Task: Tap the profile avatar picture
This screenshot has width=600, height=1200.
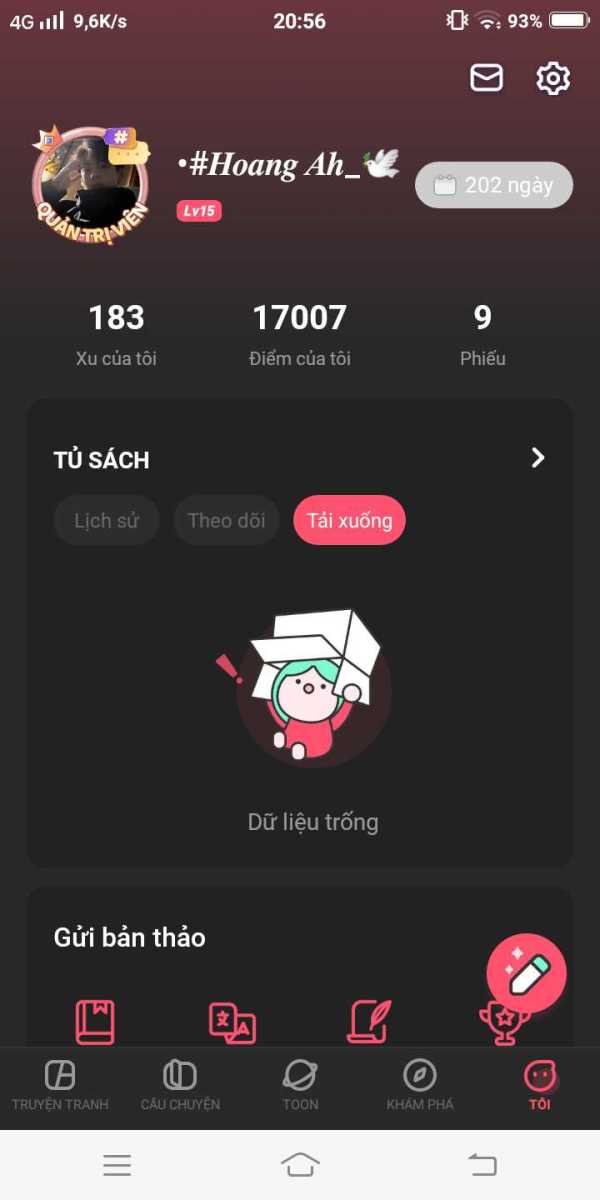Action: point(91,185)
